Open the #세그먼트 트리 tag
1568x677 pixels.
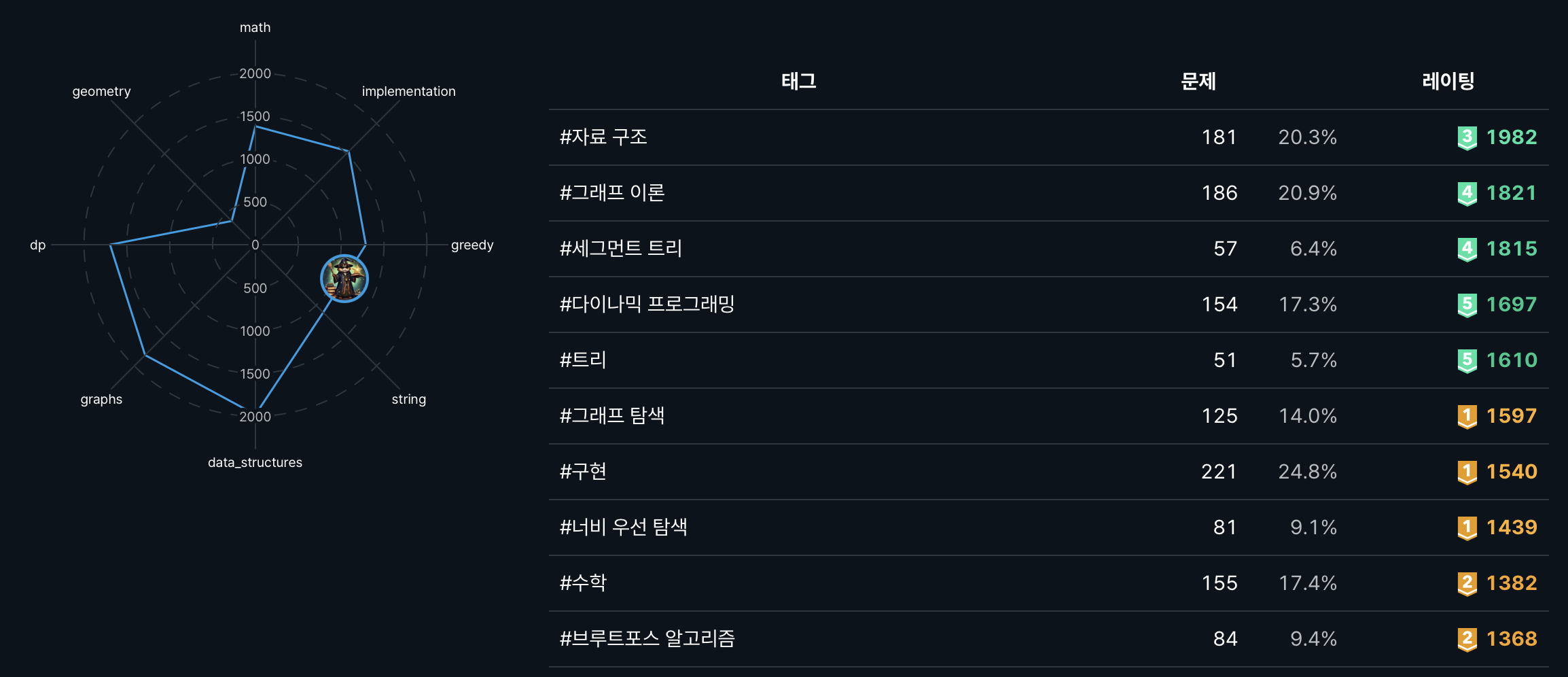point(620,249)
